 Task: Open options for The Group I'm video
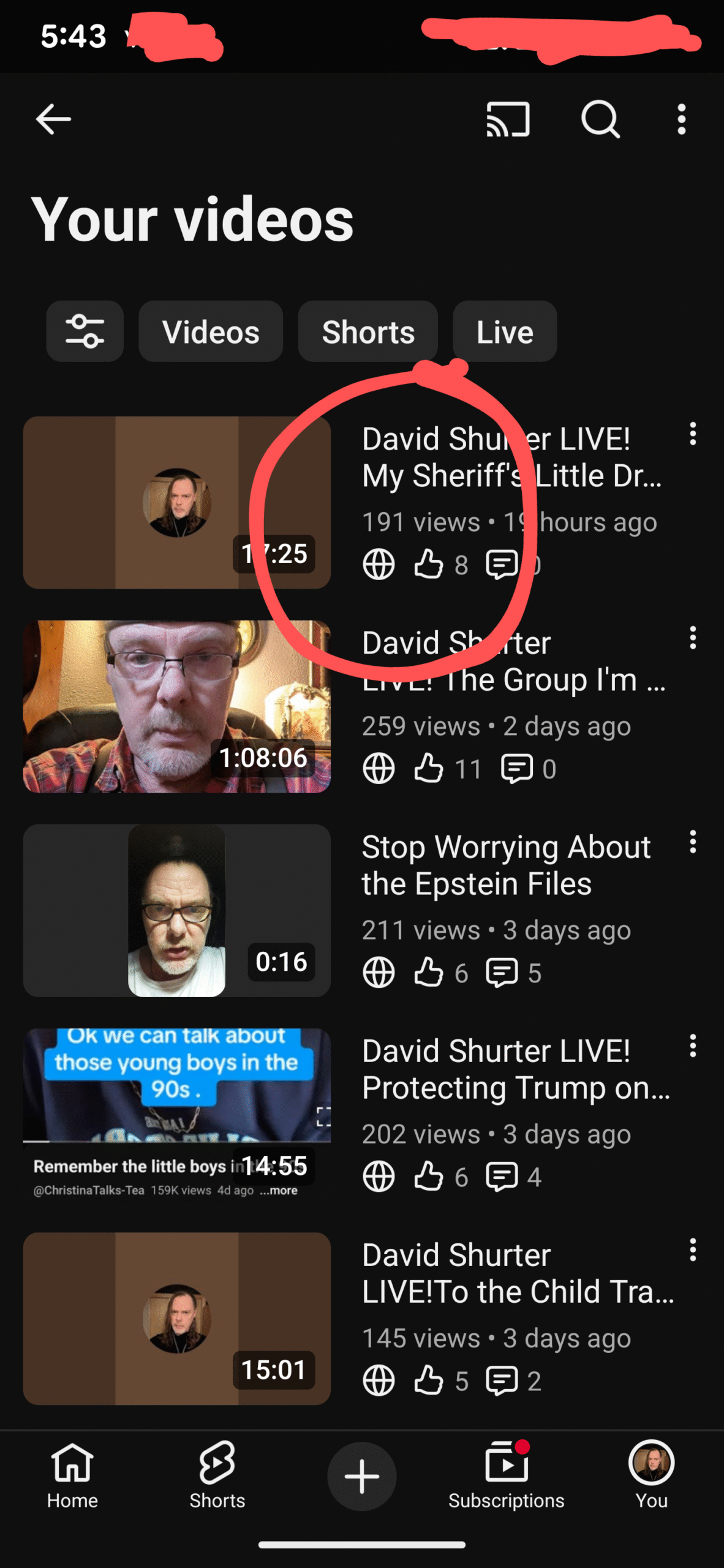coord(693,638)
